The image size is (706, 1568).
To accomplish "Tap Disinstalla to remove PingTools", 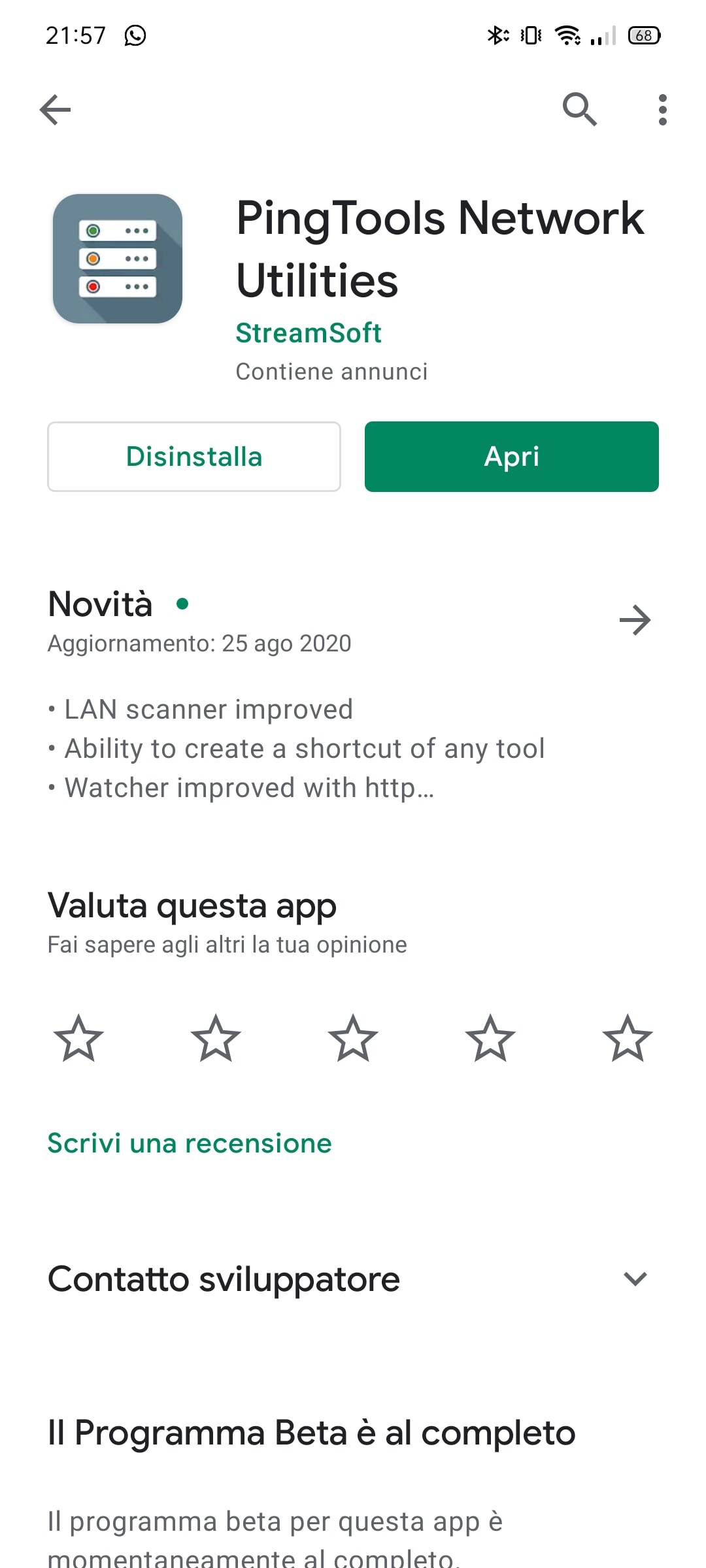I will pyautogui.click(x=194, y=457).
